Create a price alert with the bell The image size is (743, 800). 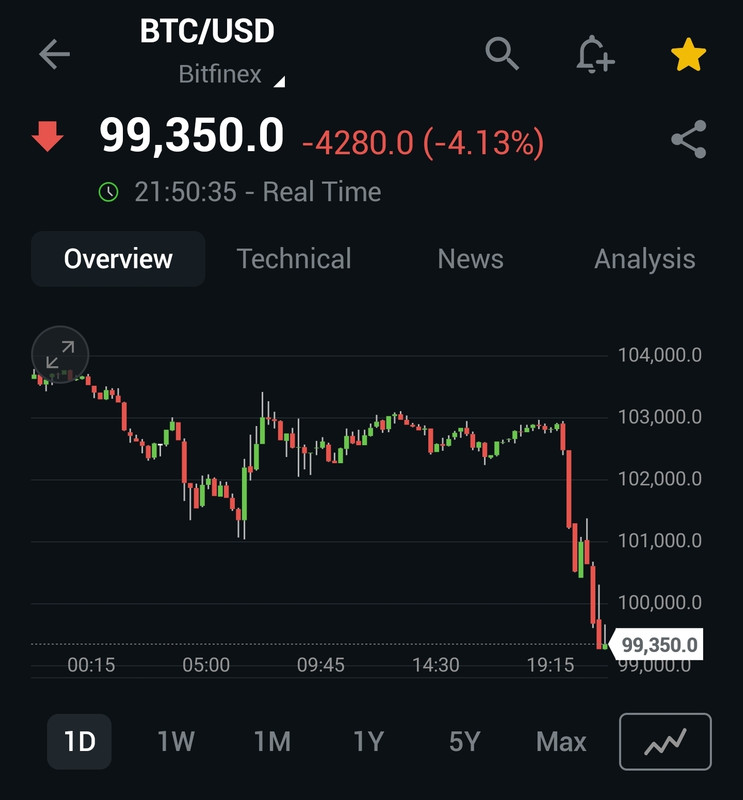pos(595,54)
